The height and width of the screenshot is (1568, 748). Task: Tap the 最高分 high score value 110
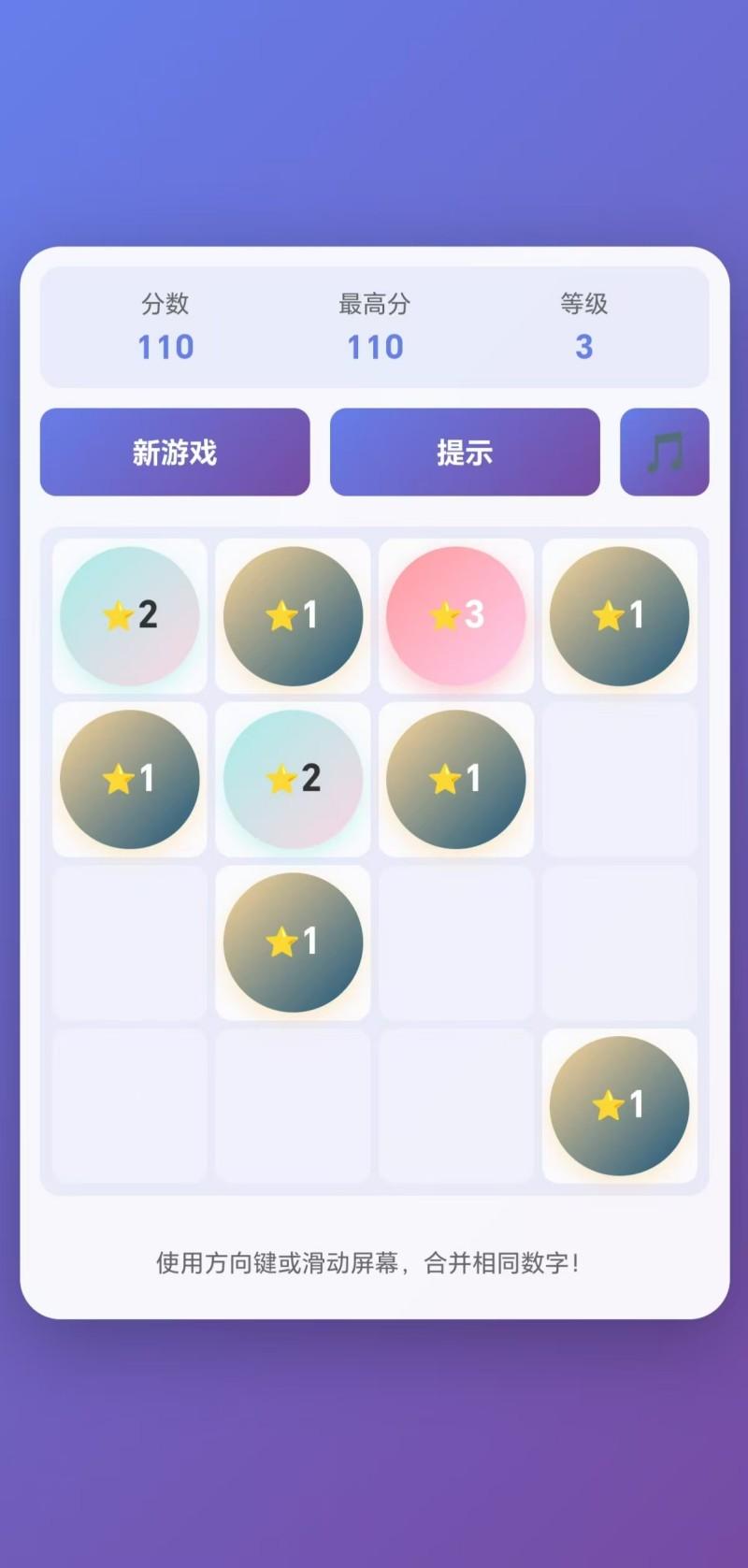375,347
